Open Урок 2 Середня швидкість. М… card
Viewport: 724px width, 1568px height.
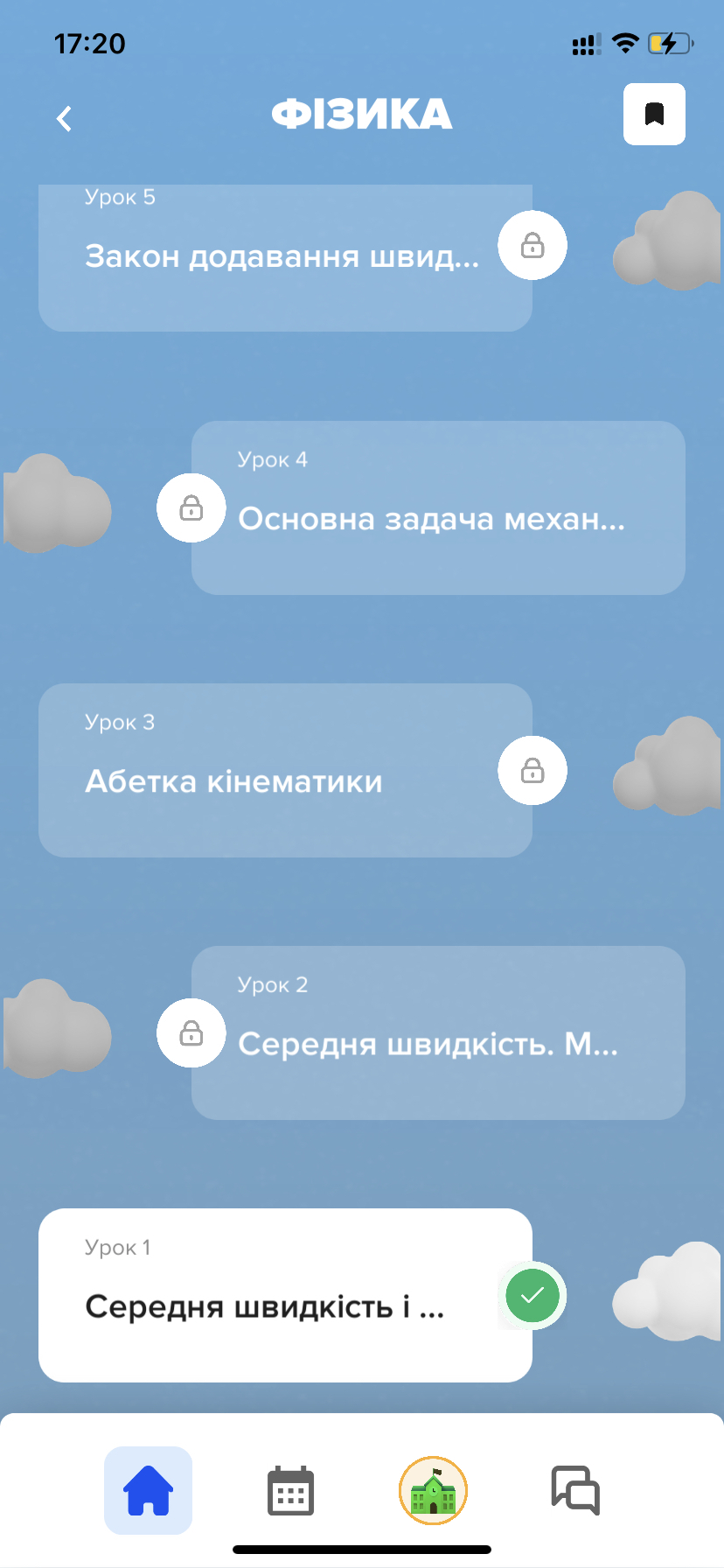[437, 1032]
